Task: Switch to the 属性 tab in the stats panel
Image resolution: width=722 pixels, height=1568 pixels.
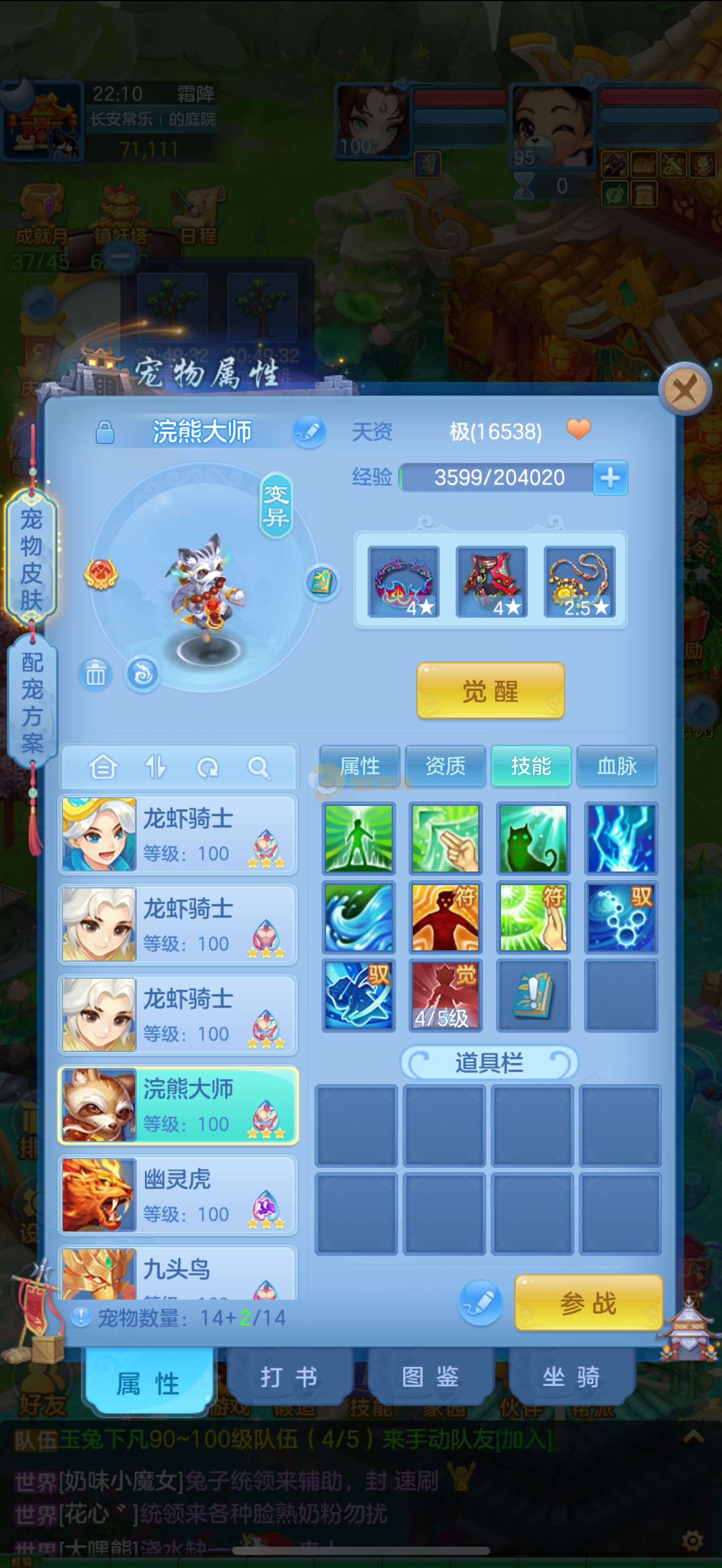Action: pos(360,766)
